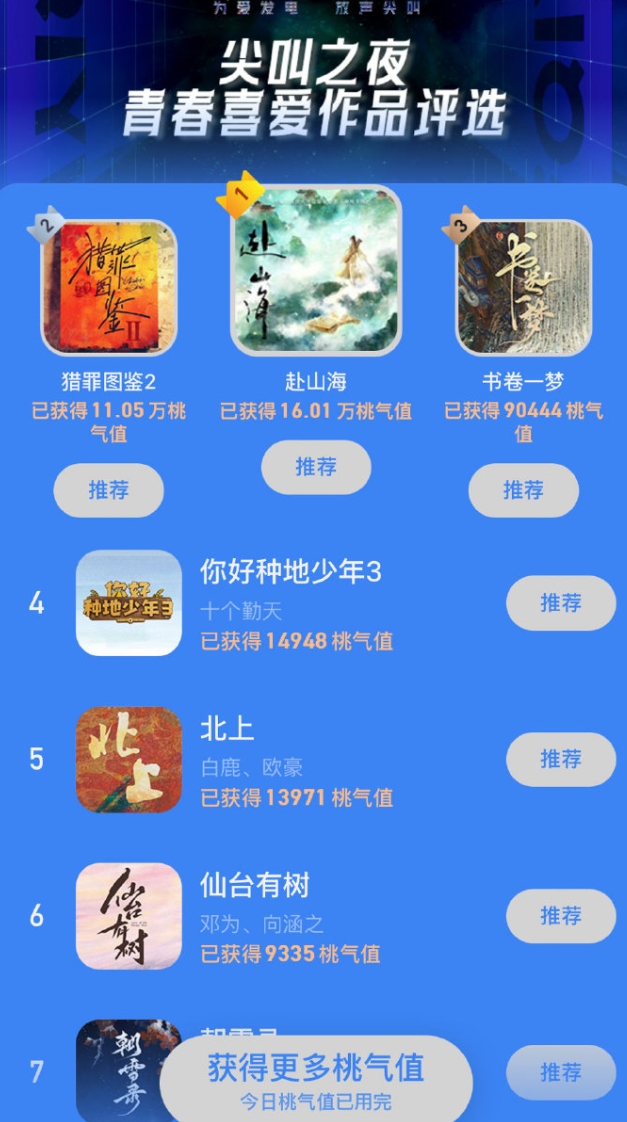
Task: Recommend 猎罪图鉴2
Action: tap(108, 490)
